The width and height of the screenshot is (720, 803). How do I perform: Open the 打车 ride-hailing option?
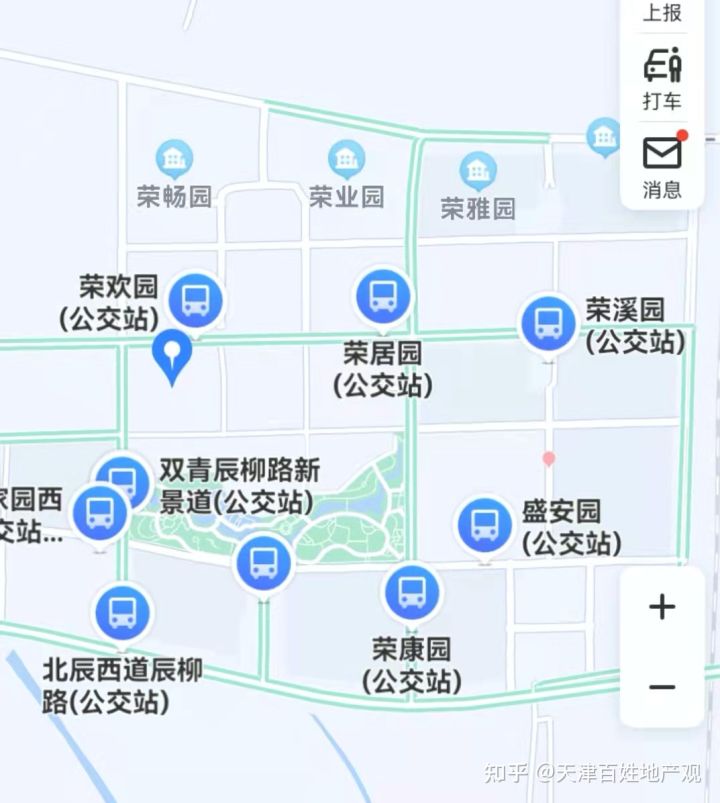coord(662,78)
